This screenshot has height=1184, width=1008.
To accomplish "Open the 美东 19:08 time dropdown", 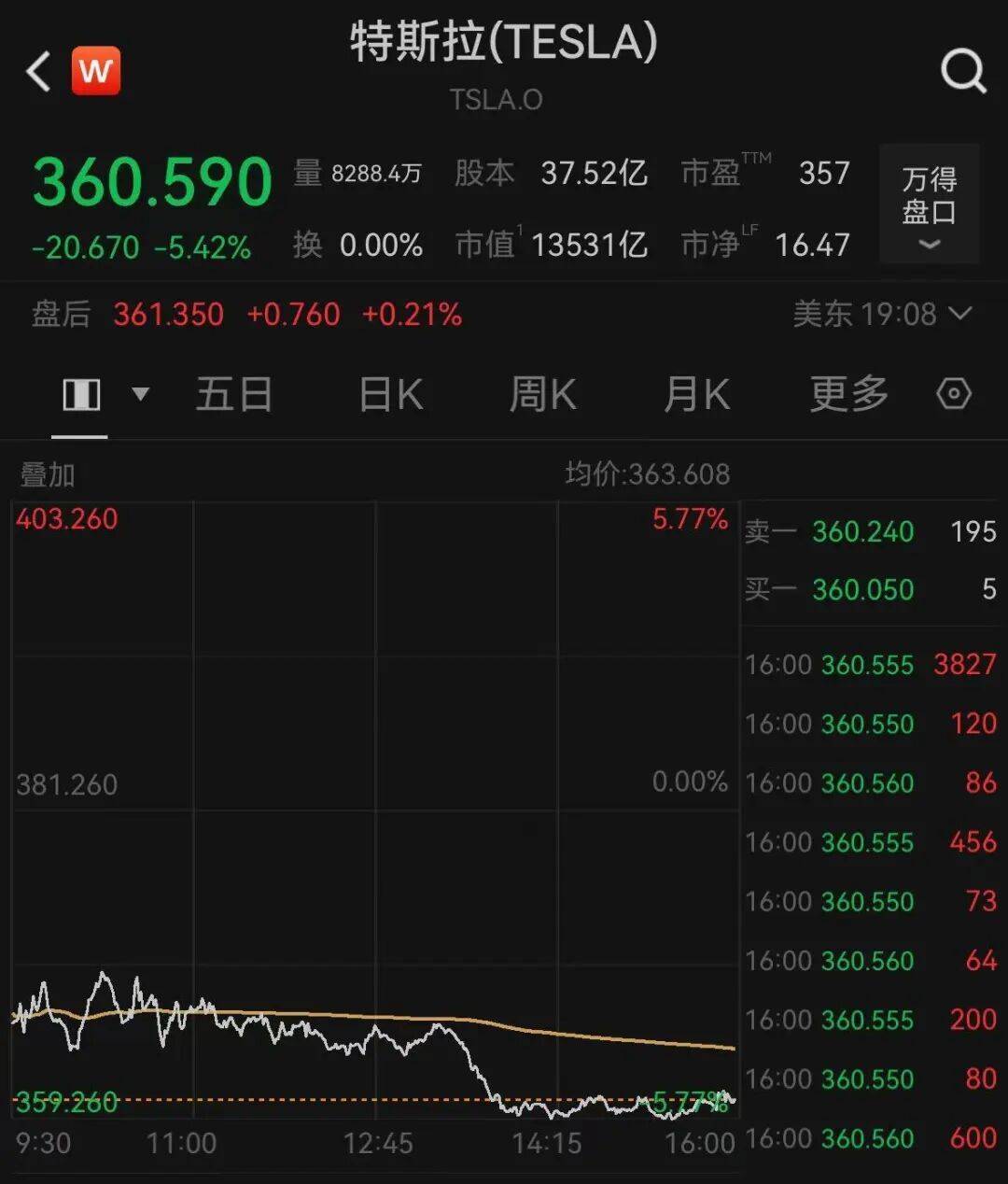I will (882, 314).
